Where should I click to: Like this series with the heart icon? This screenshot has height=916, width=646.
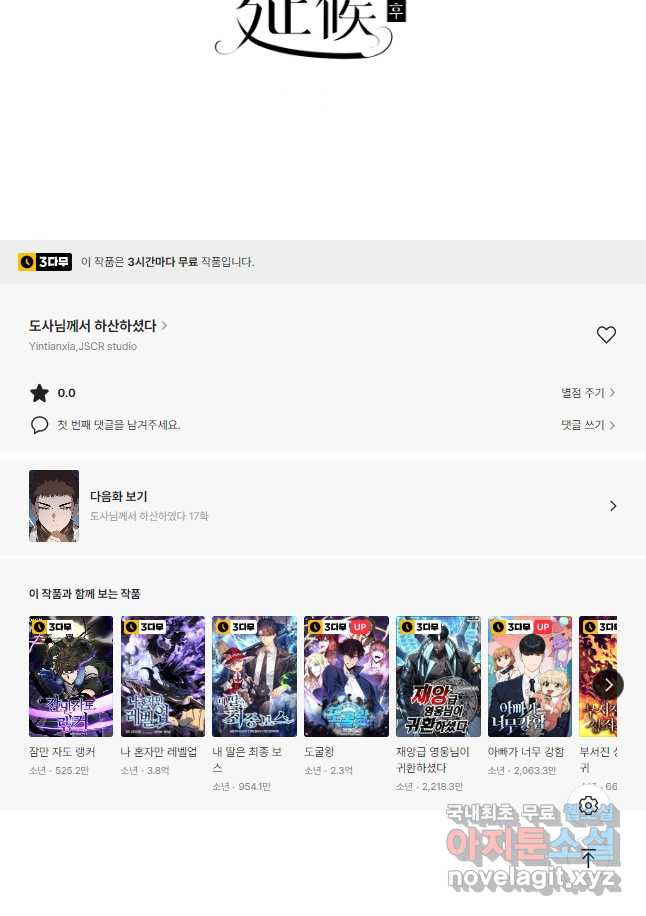pos(606,335)
